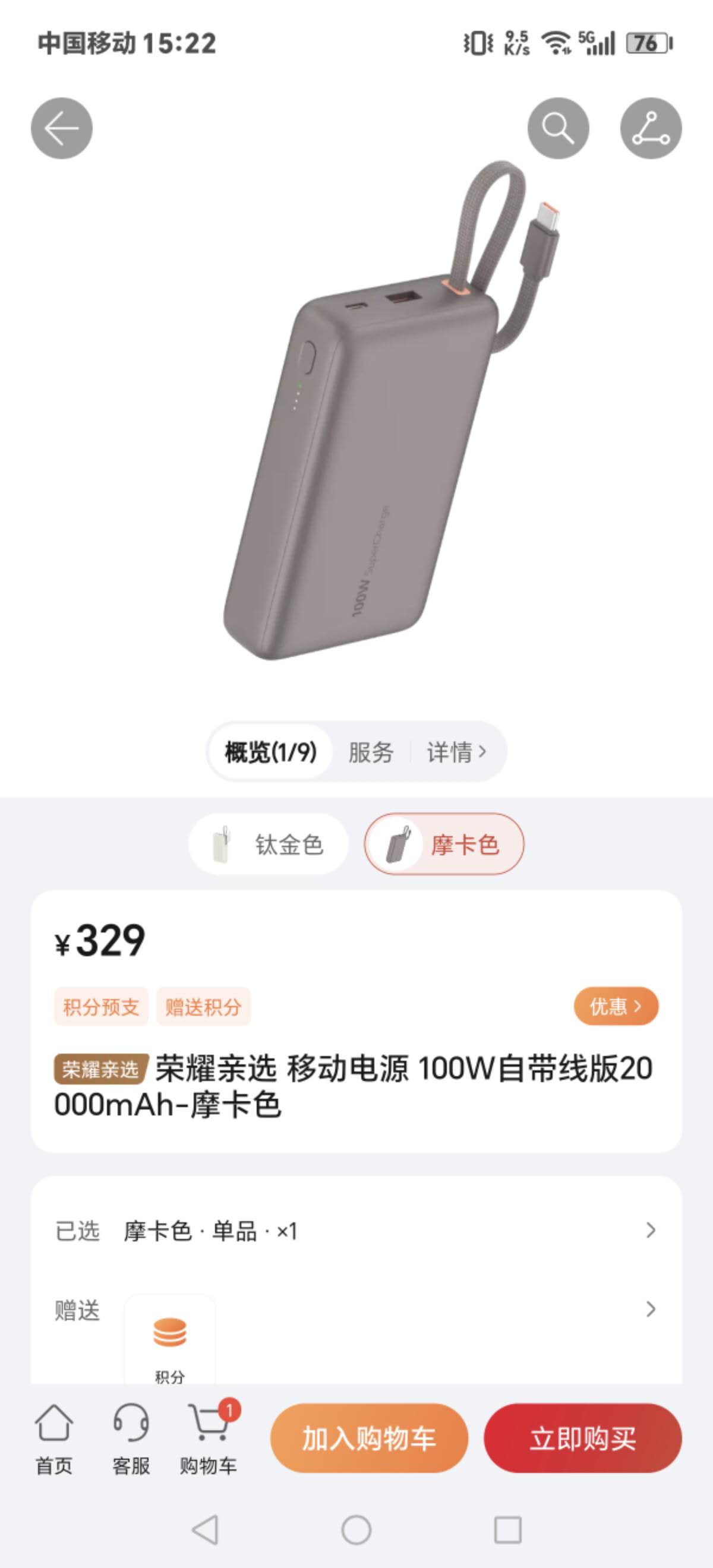Screen dimensions: 713x1568
Task: Tap the system home button
Action: tap(356, 1529)
